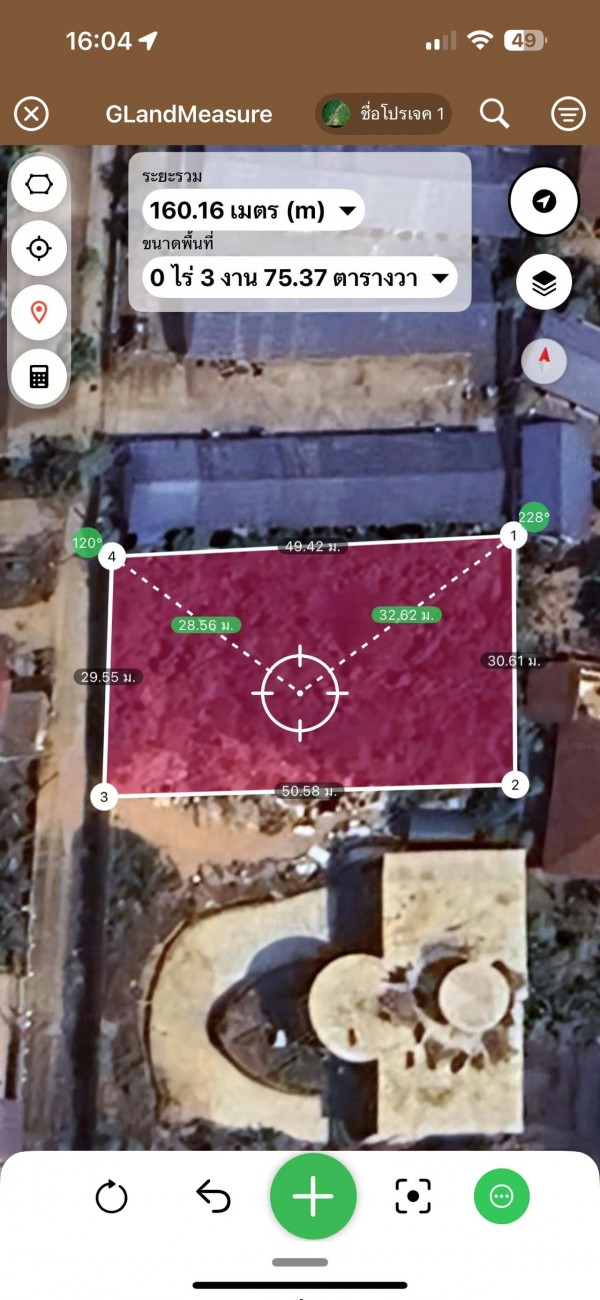The image size is (600, 1300).
Task: Close the measurement screen with the X button
Action: [x=31, y=114]
